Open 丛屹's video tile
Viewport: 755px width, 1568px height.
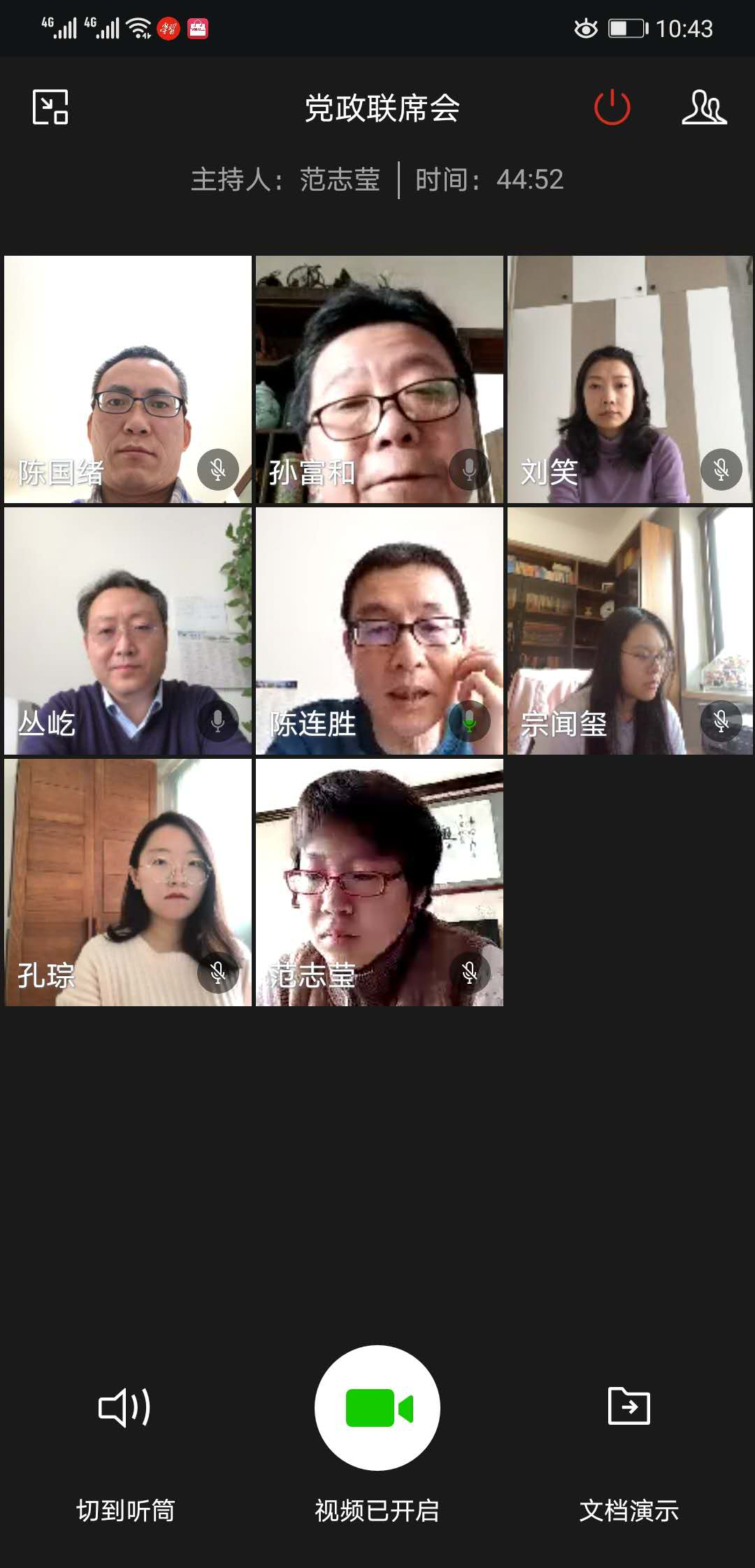(x=128, y=630)
